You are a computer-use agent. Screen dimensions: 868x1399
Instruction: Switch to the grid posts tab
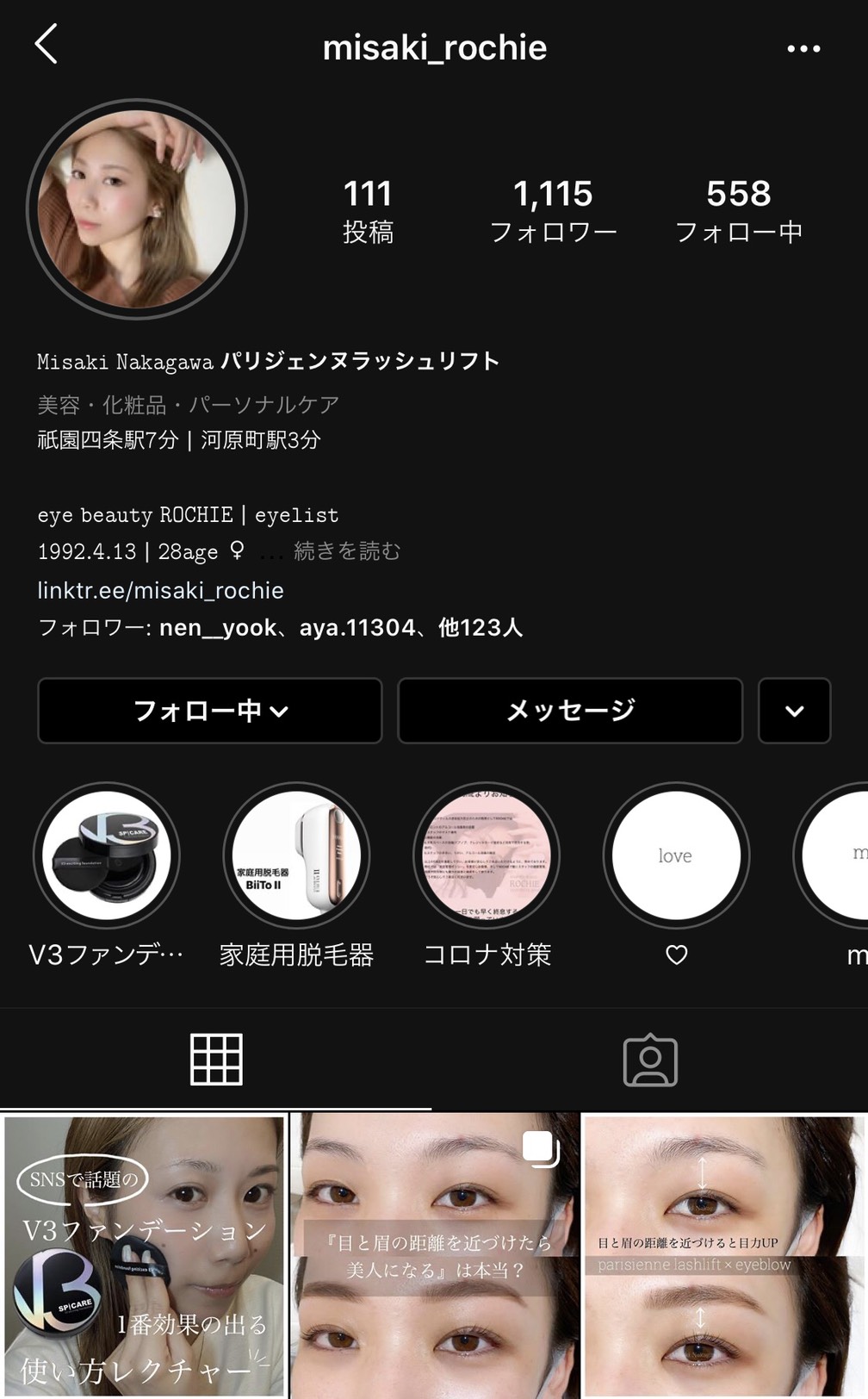[216, 1060]
